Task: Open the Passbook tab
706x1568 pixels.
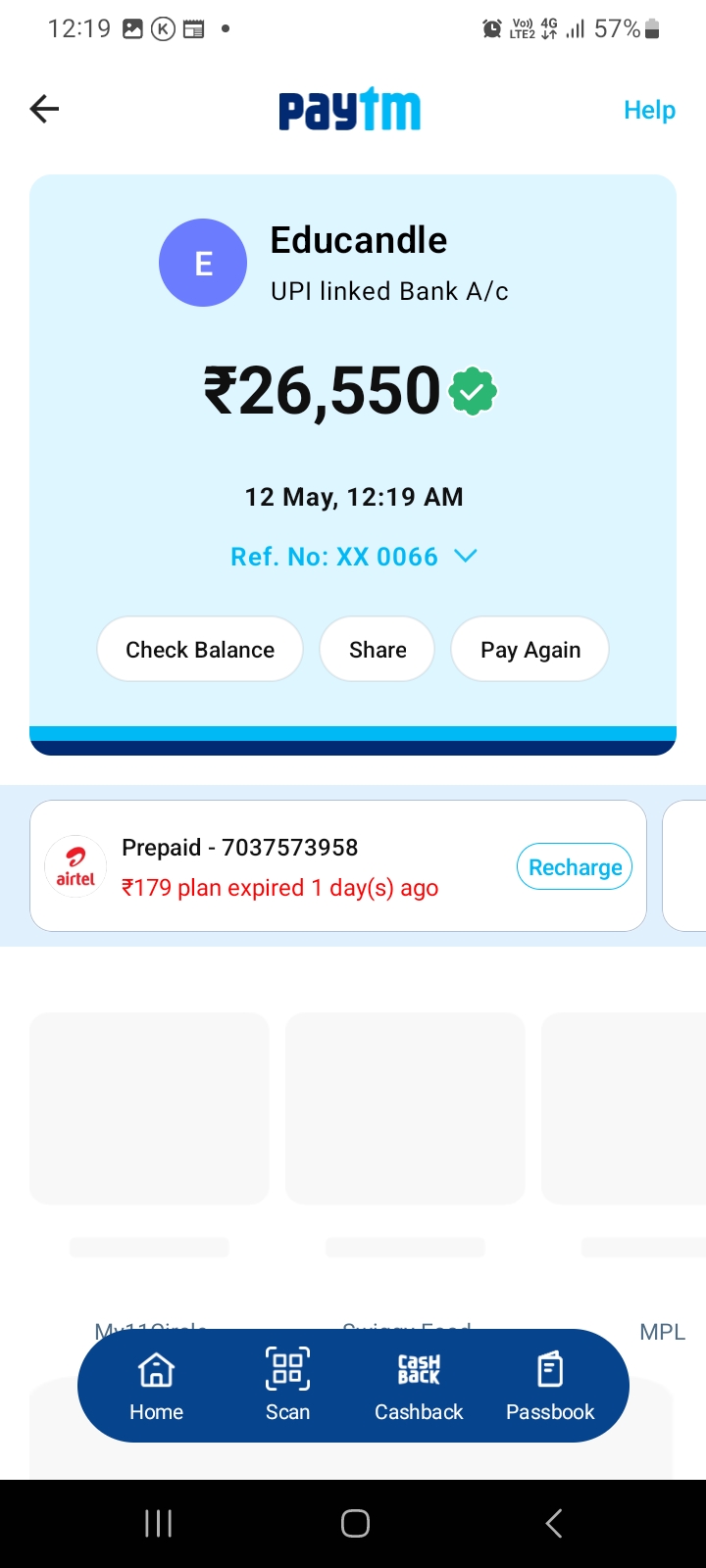Action: 550,1386
